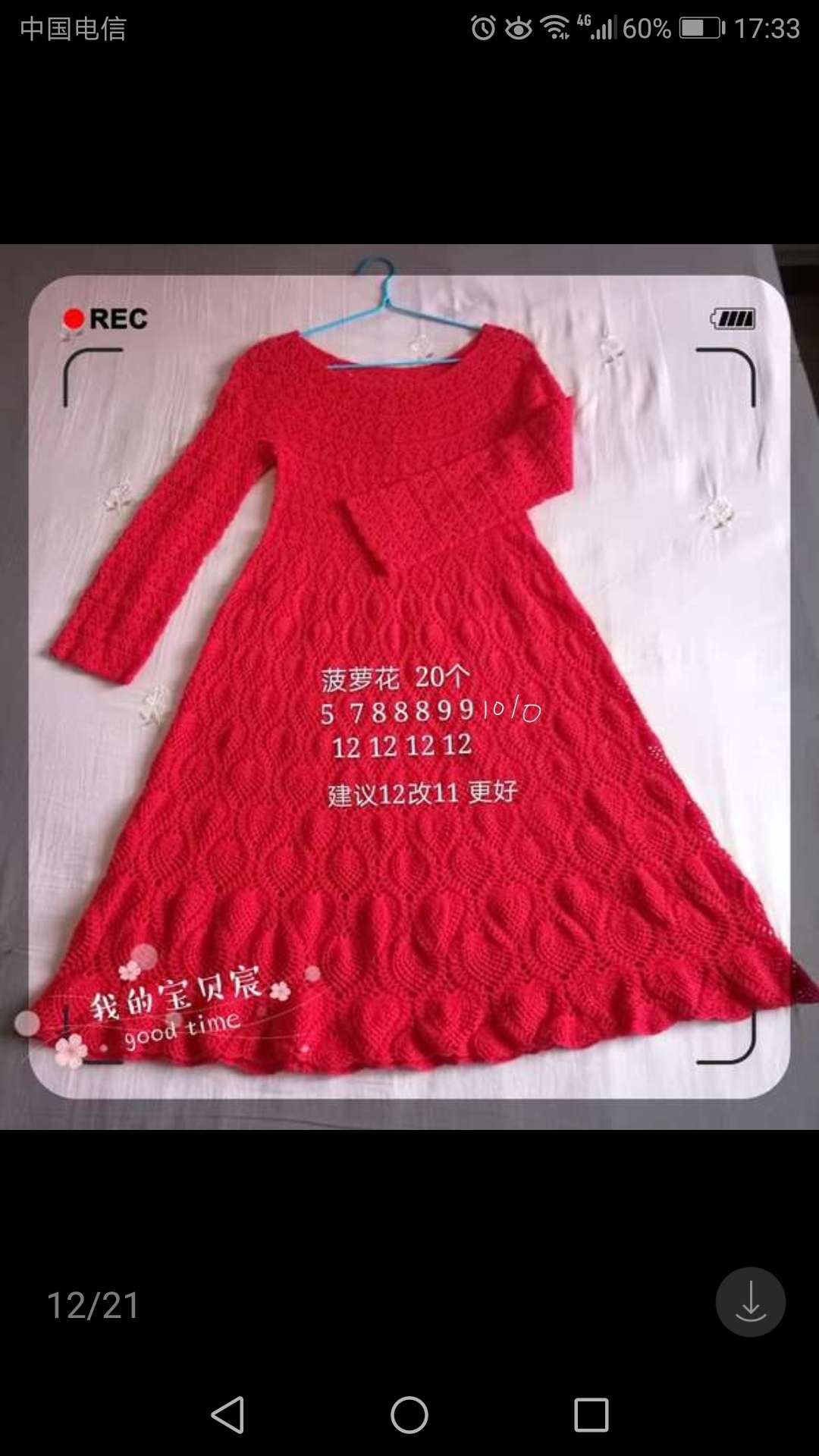
Task: Go back with the system back button
Action: point(227,1415)
